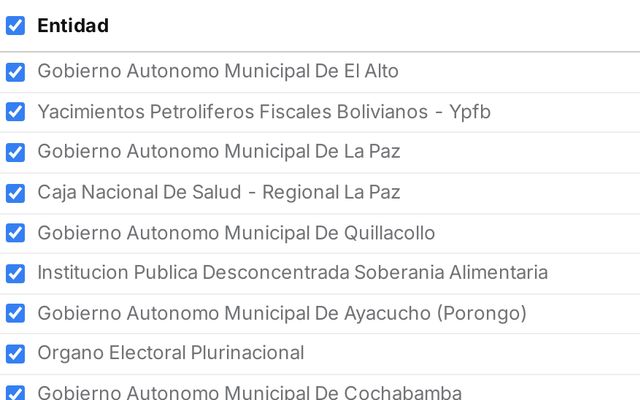Toggle Institucion Publica Desconcentrada Soberania Alimentaria checkbox
640x400 pixels.
(15, 273)
